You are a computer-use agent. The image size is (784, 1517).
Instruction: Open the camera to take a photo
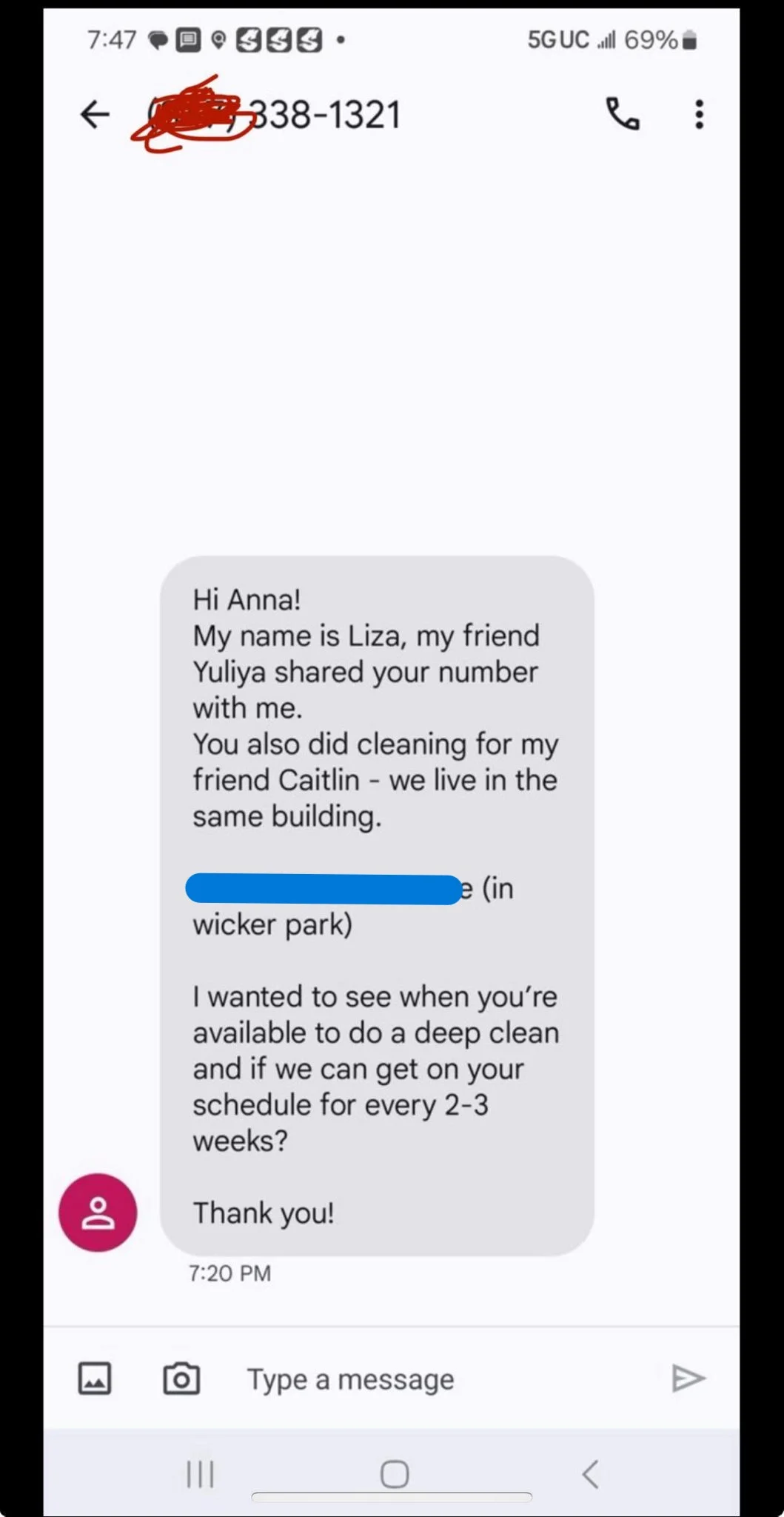[181, 1378]
